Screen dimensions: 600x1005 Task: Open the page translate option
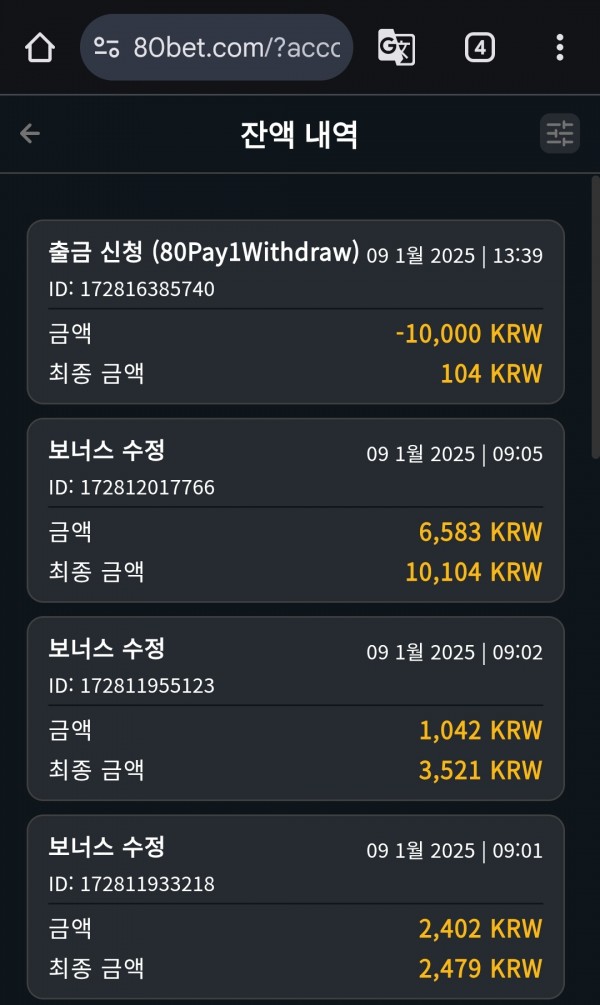click(x=396, y=47)
